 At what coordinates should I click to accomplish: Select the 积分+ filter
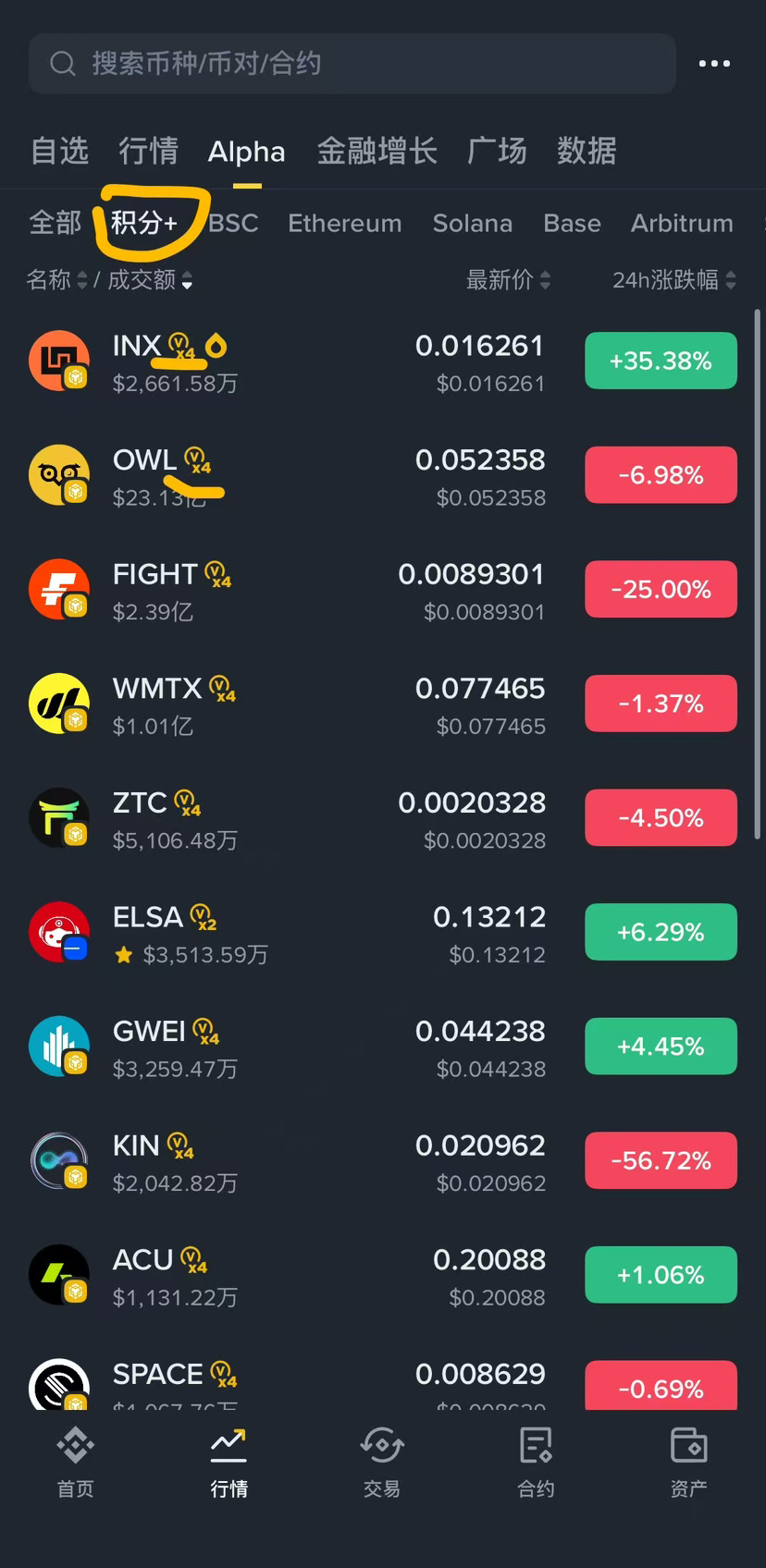pos(144,223)
